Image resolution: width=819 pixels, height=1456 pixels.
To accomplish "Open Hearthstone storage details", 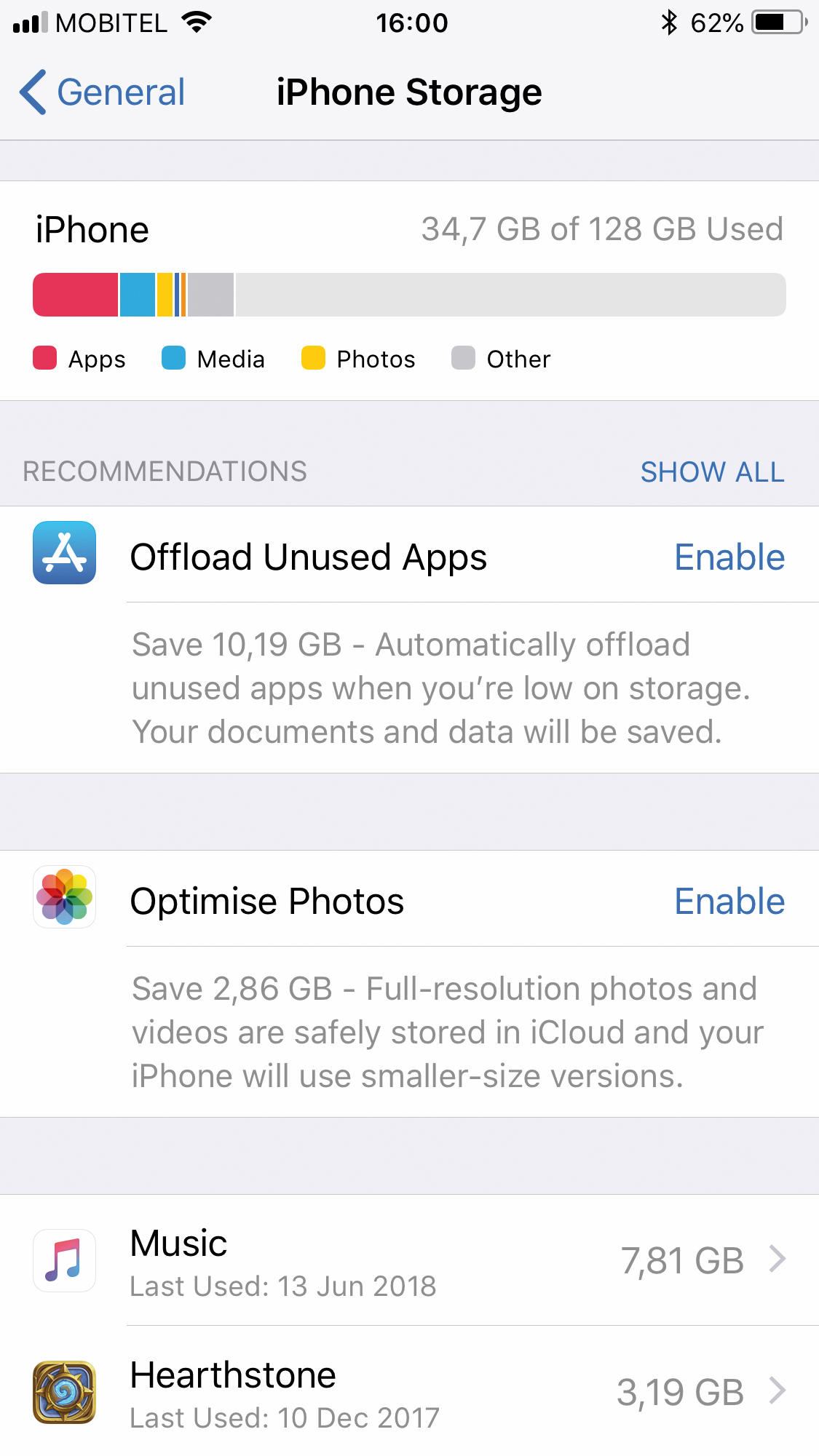I will [x=409, y=1391].
